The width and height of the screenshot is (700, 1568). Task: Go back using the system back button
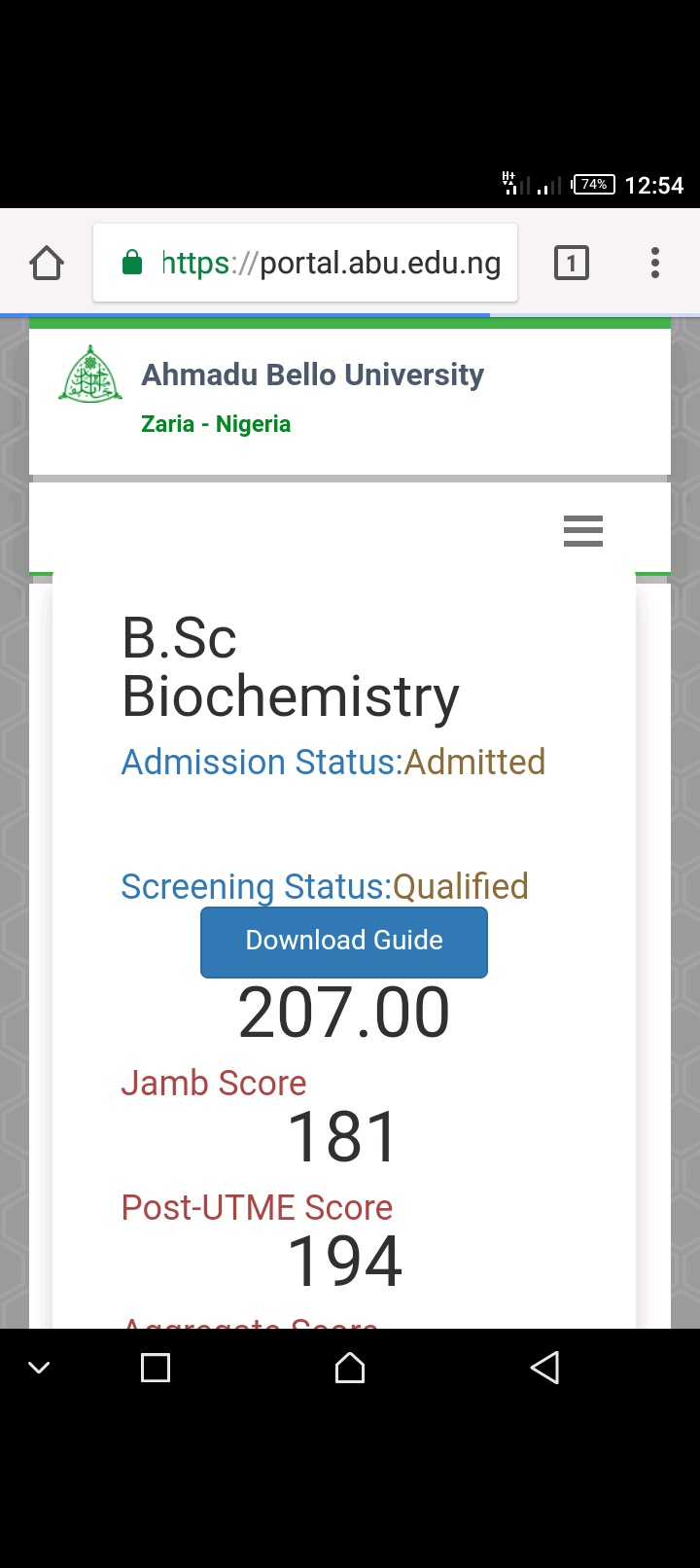544,1368
